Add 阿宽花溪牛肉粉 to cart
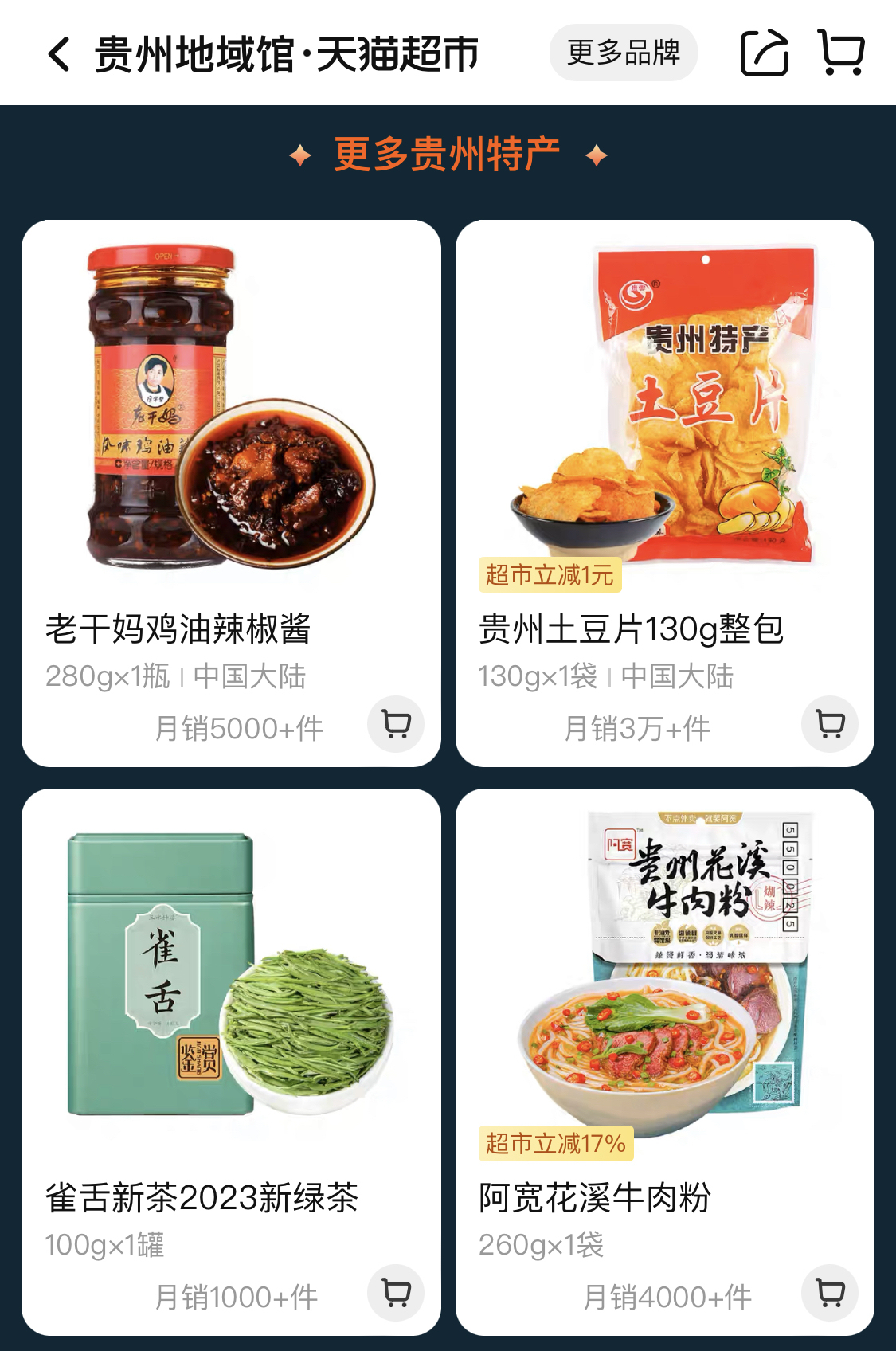Screen dimensions: 896x1351 pyautogui.click(x=830, y=1292)
